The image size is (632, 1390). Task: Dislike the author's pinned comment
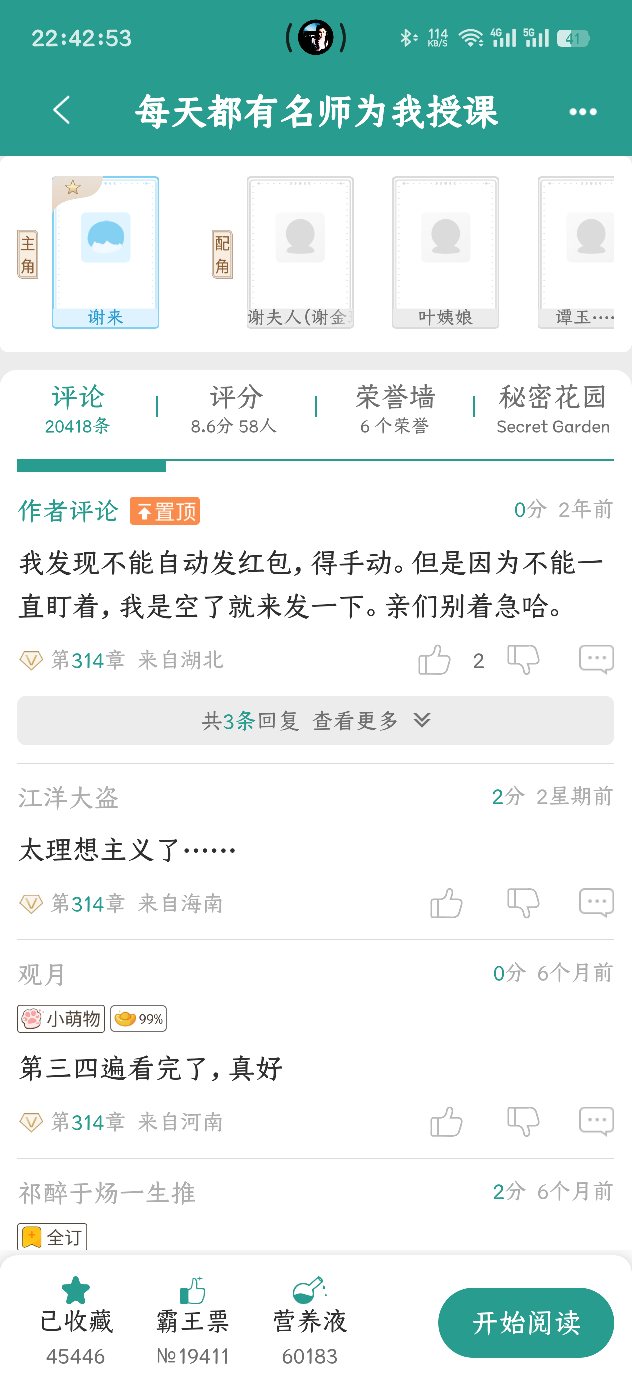point(523,660)
